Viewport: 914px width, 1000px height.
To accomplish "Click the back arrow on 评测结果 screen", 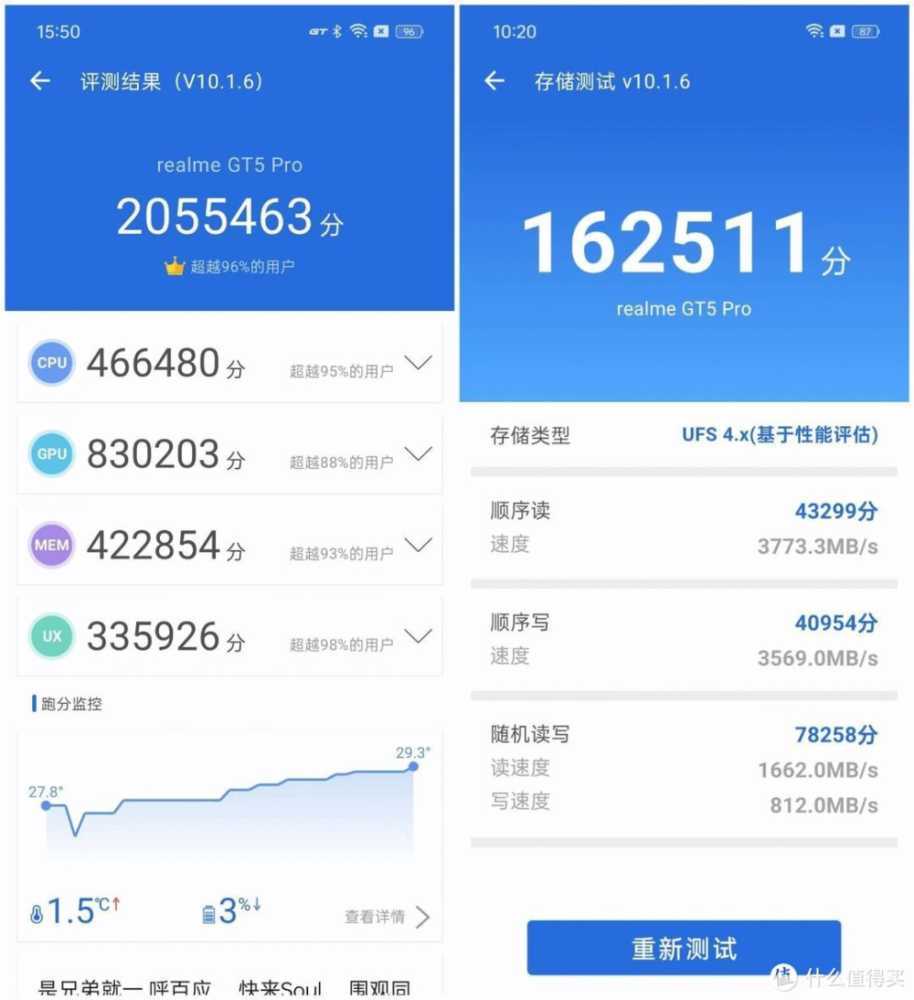I will (x=39, y=81).
